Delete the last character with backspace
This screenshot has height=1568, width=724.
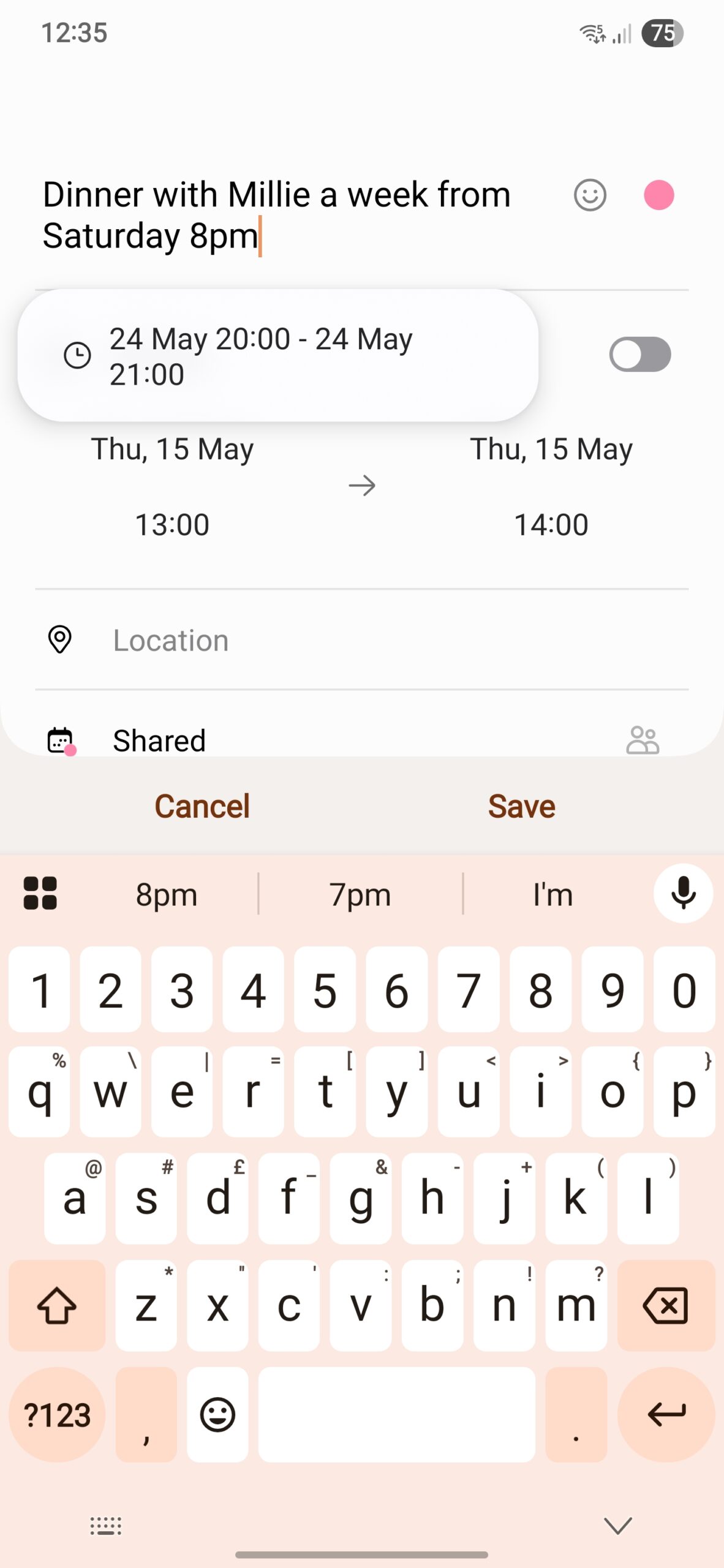[666, 1305]
